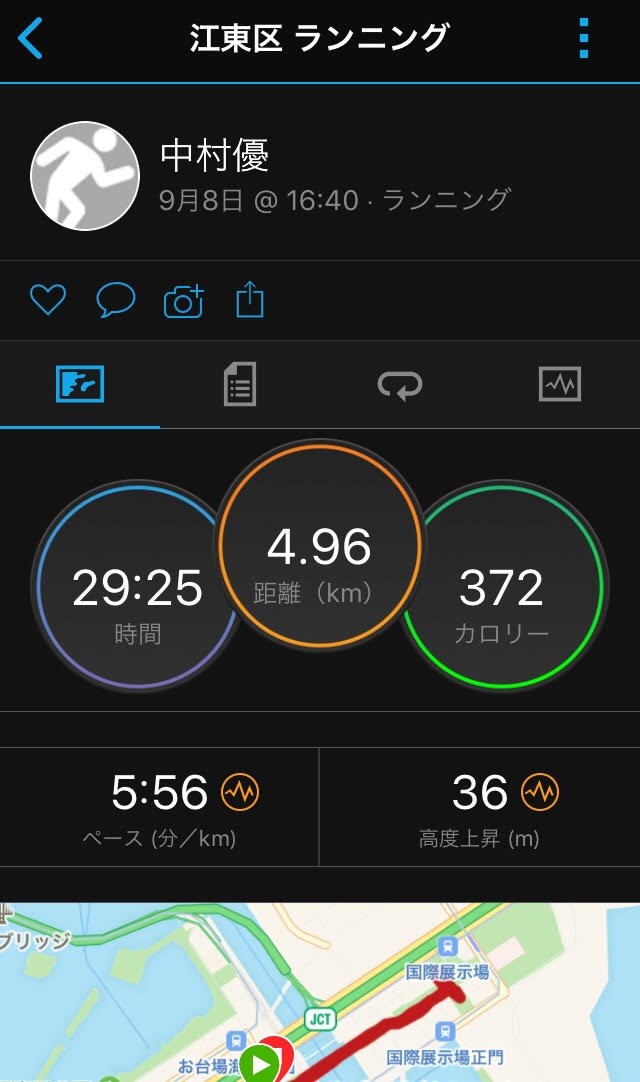Open the three-dot overflow menu

[584, 39]
